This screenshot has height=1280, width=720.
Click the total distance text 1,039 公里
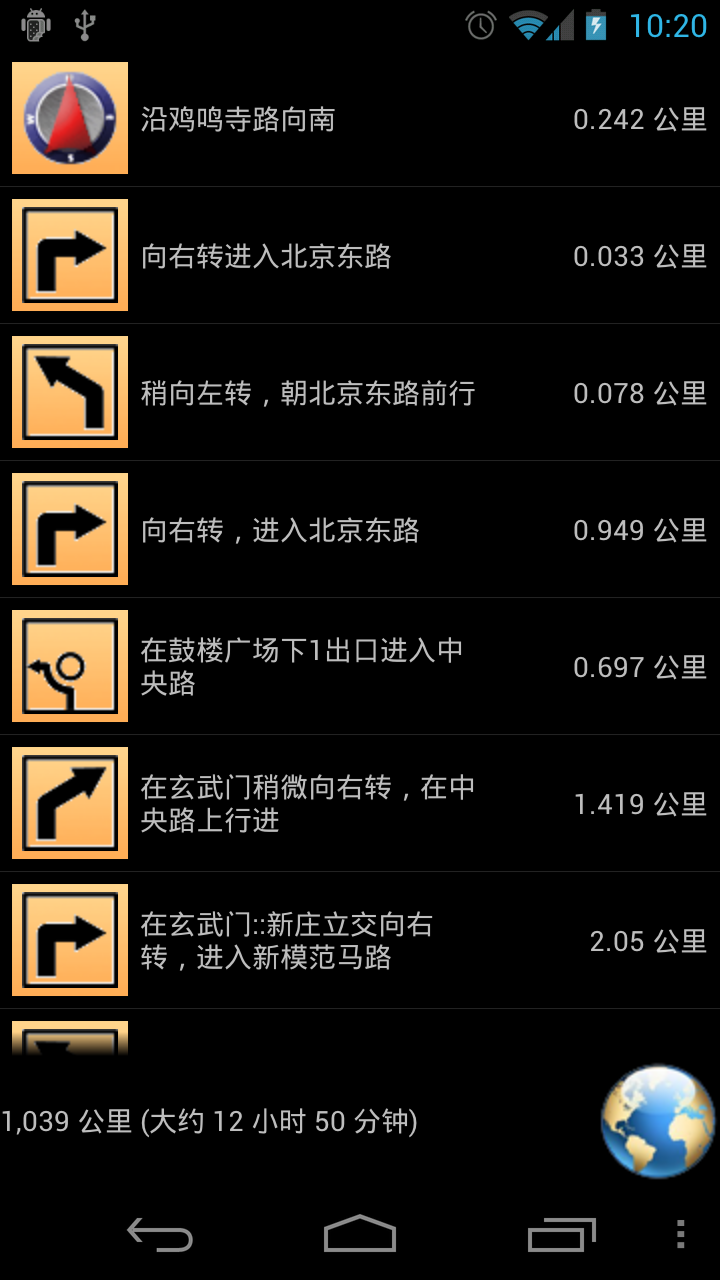(x=210, y=1122)
